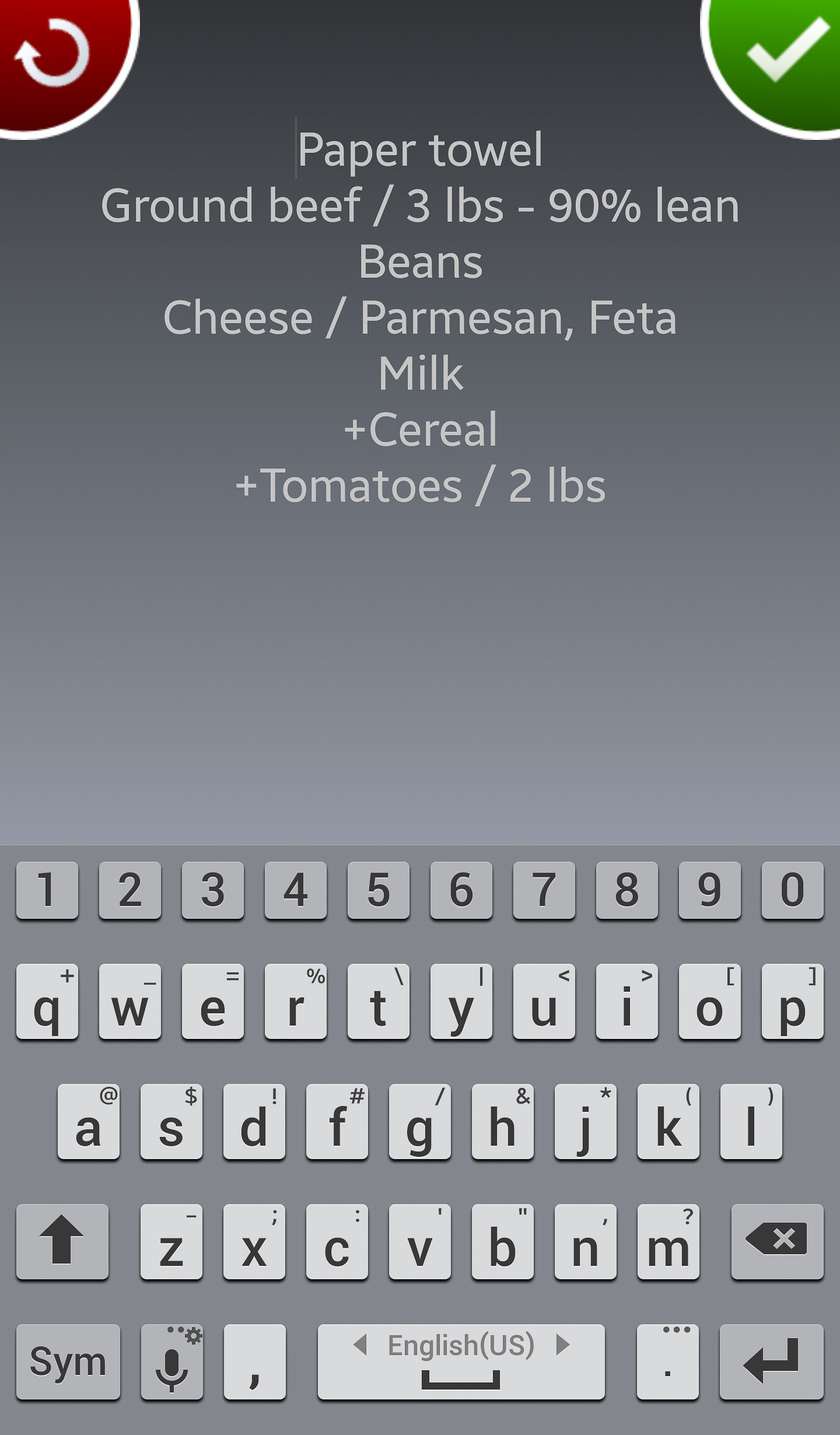The height and width of the screenshot is (1435, 840).
Task: Open the Sym symbols keyboard
Action: pyautogui.click(x=68, y=1361)
